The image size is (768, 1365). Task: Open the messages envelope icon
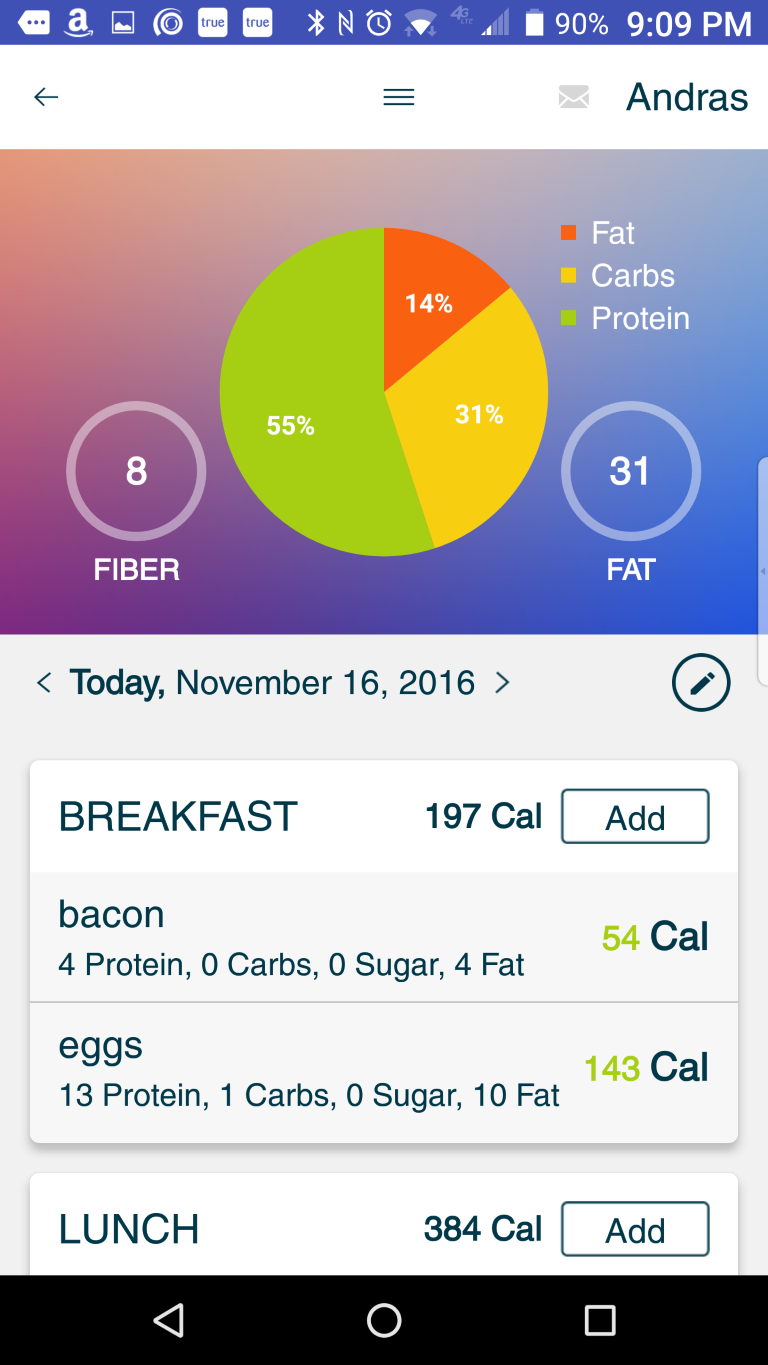pyautogui.click(x=573, y=97)
